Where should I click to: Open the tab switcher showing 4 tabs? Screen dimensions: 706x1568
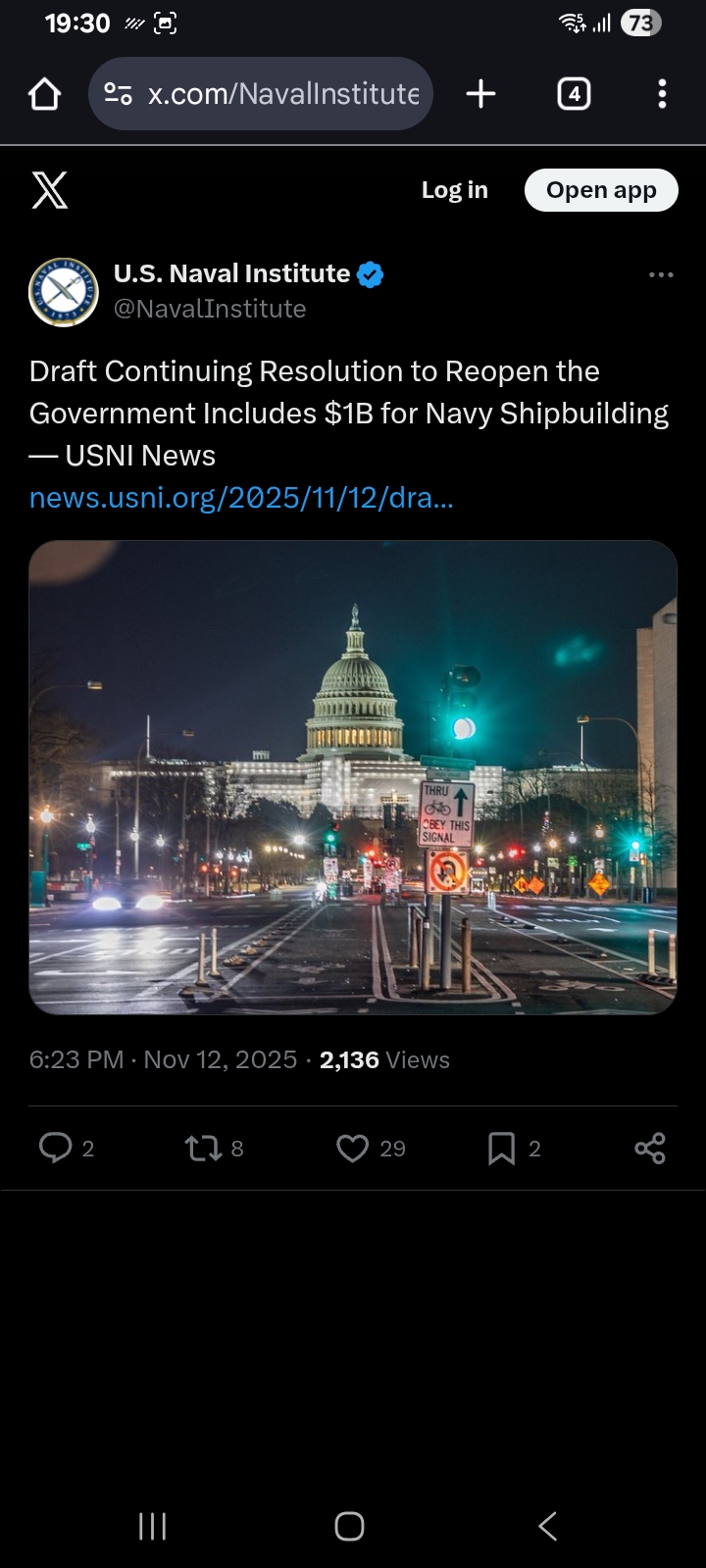(574, 94)
